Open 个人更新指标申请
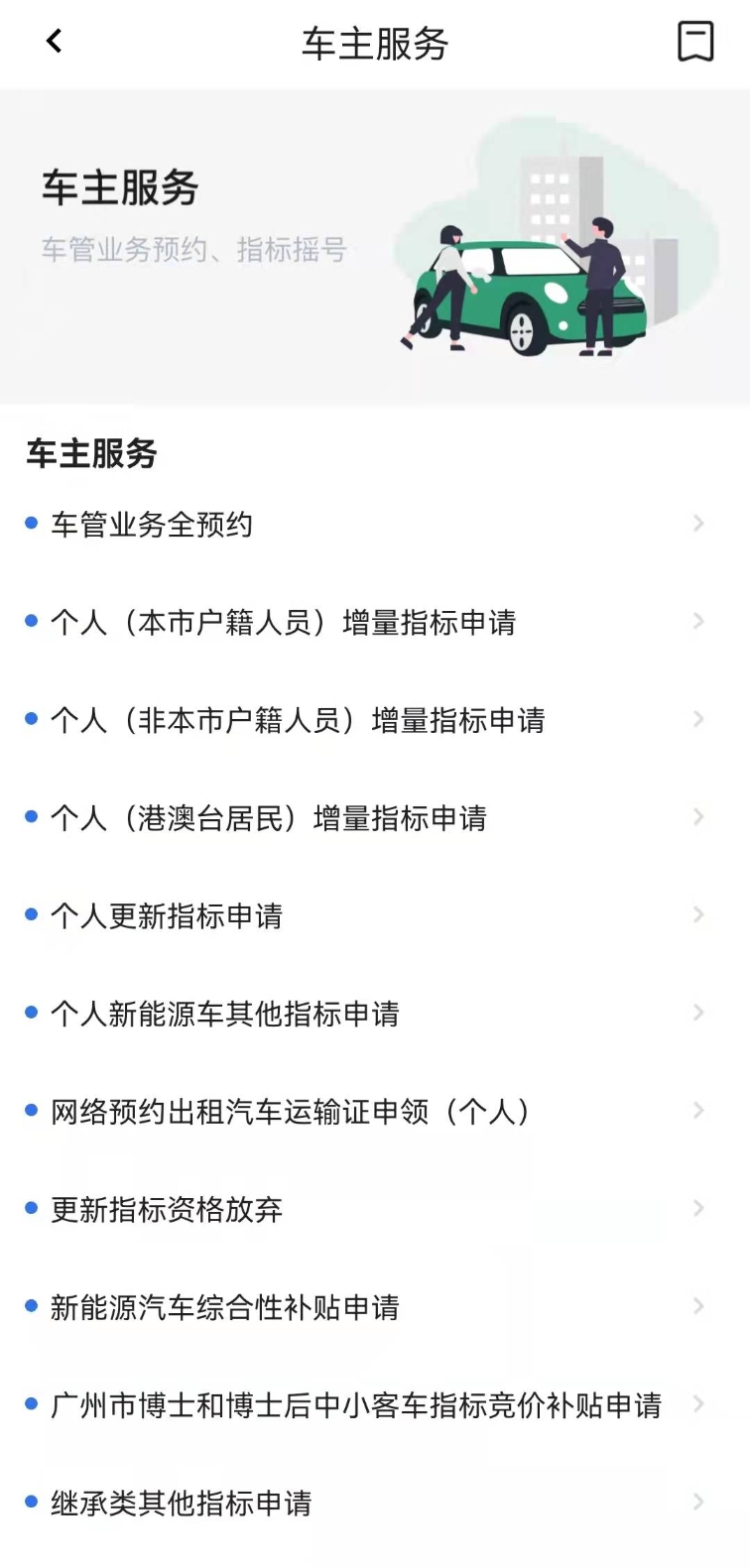The image size is (750, 1568). [x=167, y=915]
